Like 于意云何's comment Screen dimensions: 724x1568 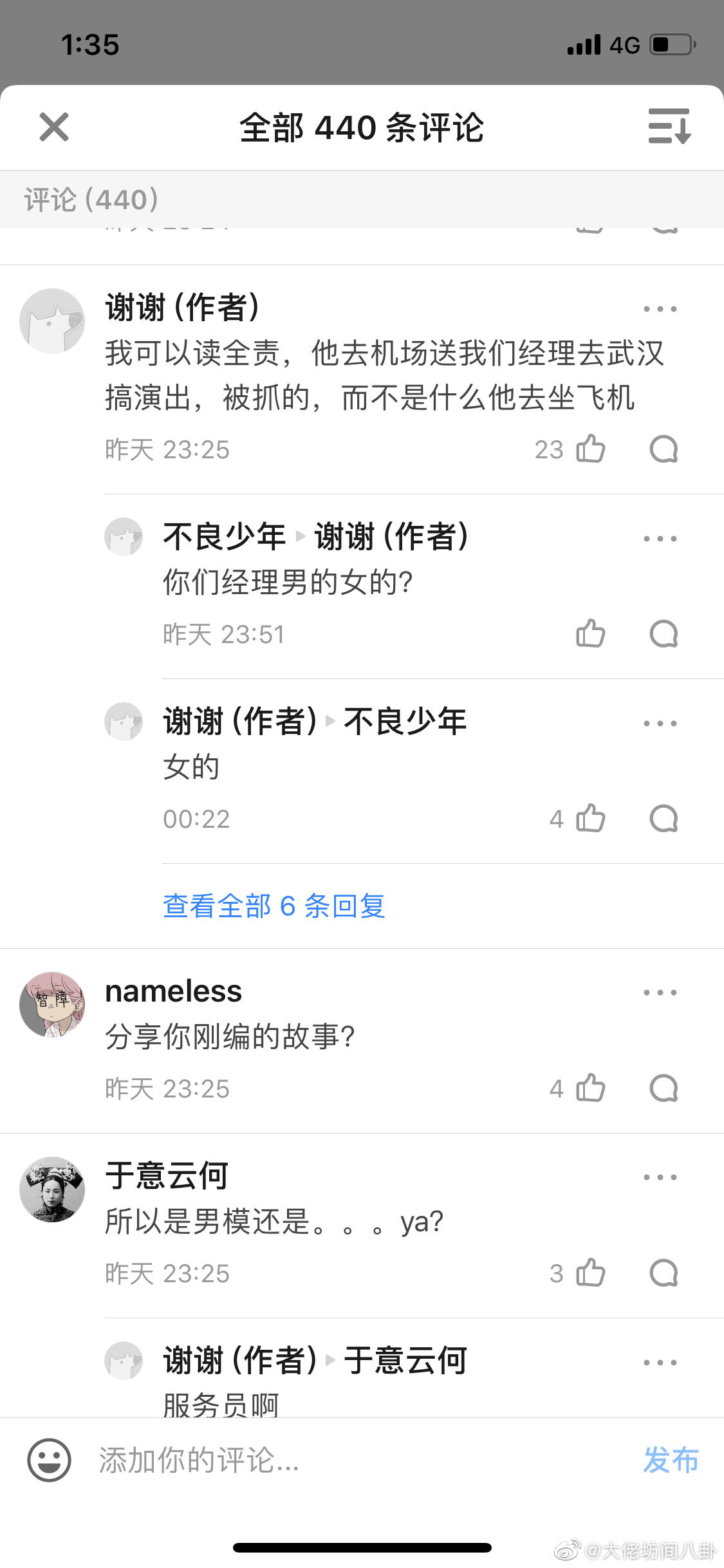click(591, 1273)
